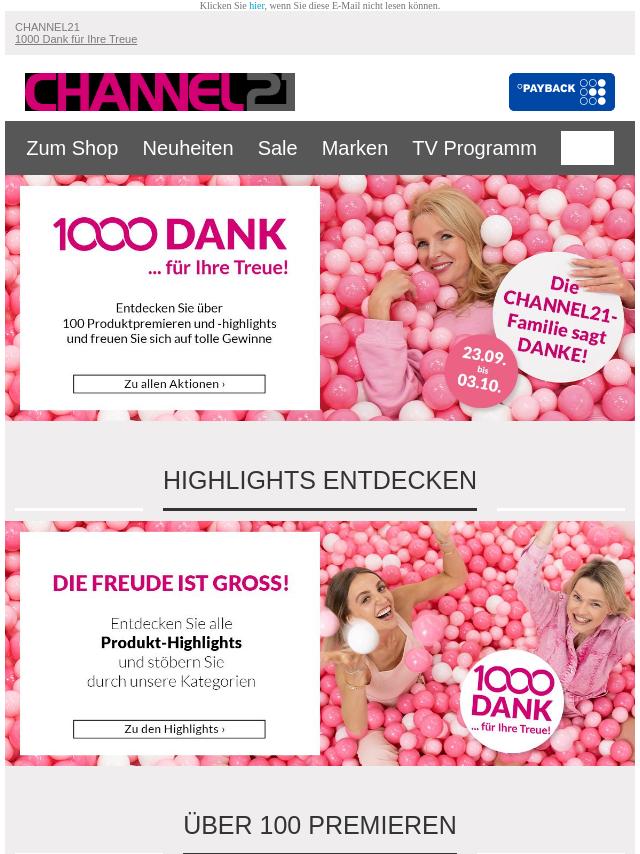Tap 'Zu allen Aktionen' button
The height and width of the screenshot is (854, 640).
169,384
